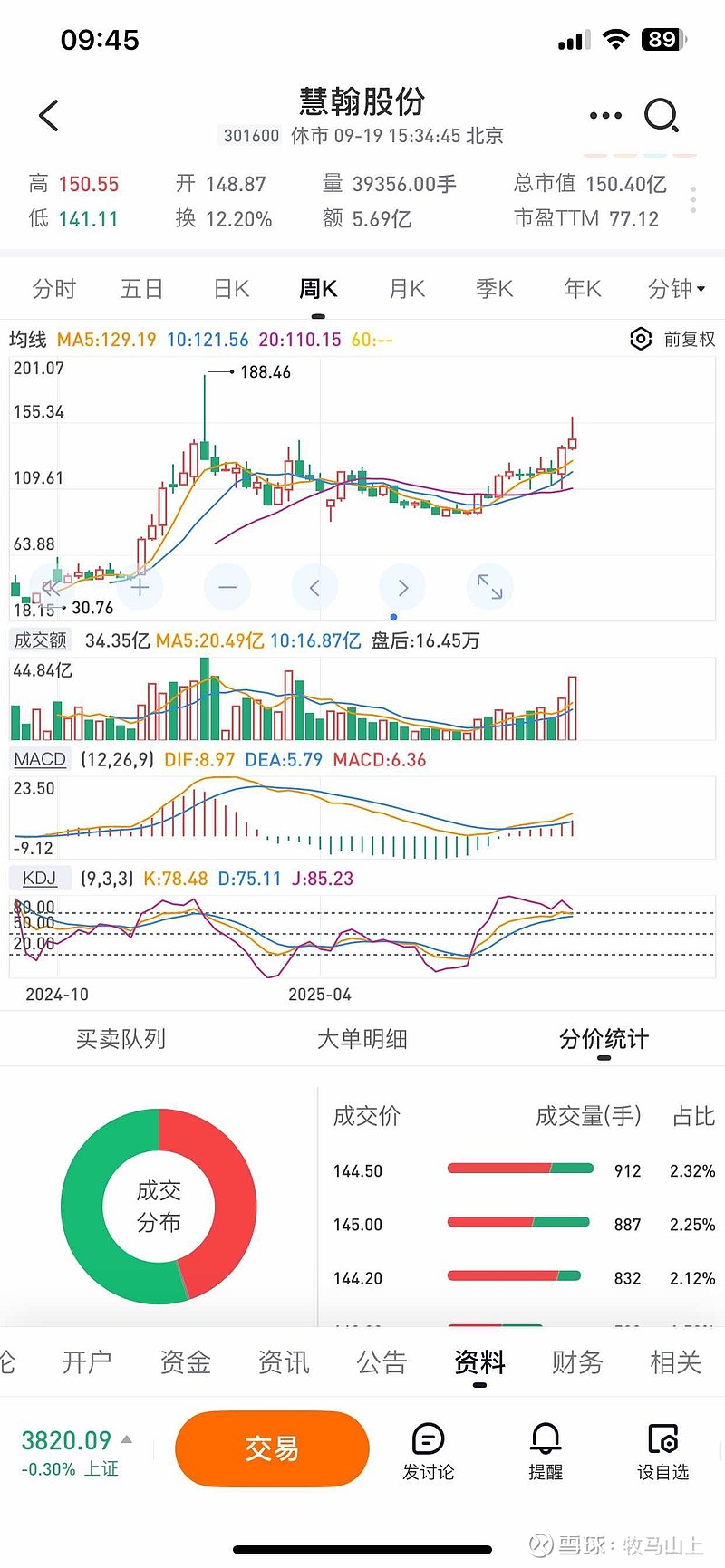Open the three-dot overflow menu

[605, 116]
